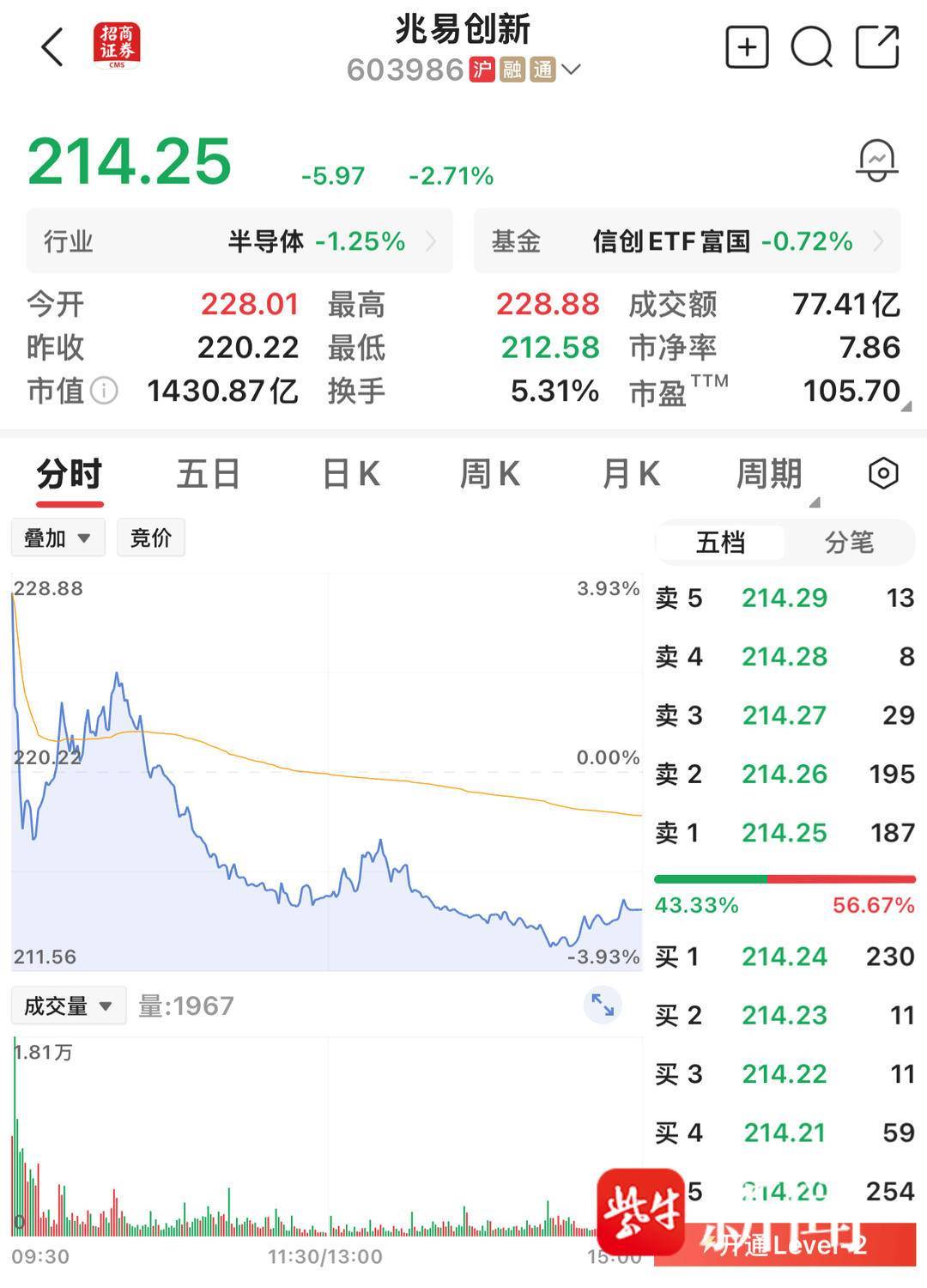Show the 五档 five-level quotes
The image size is (927, 1288).
click(720, 543)
